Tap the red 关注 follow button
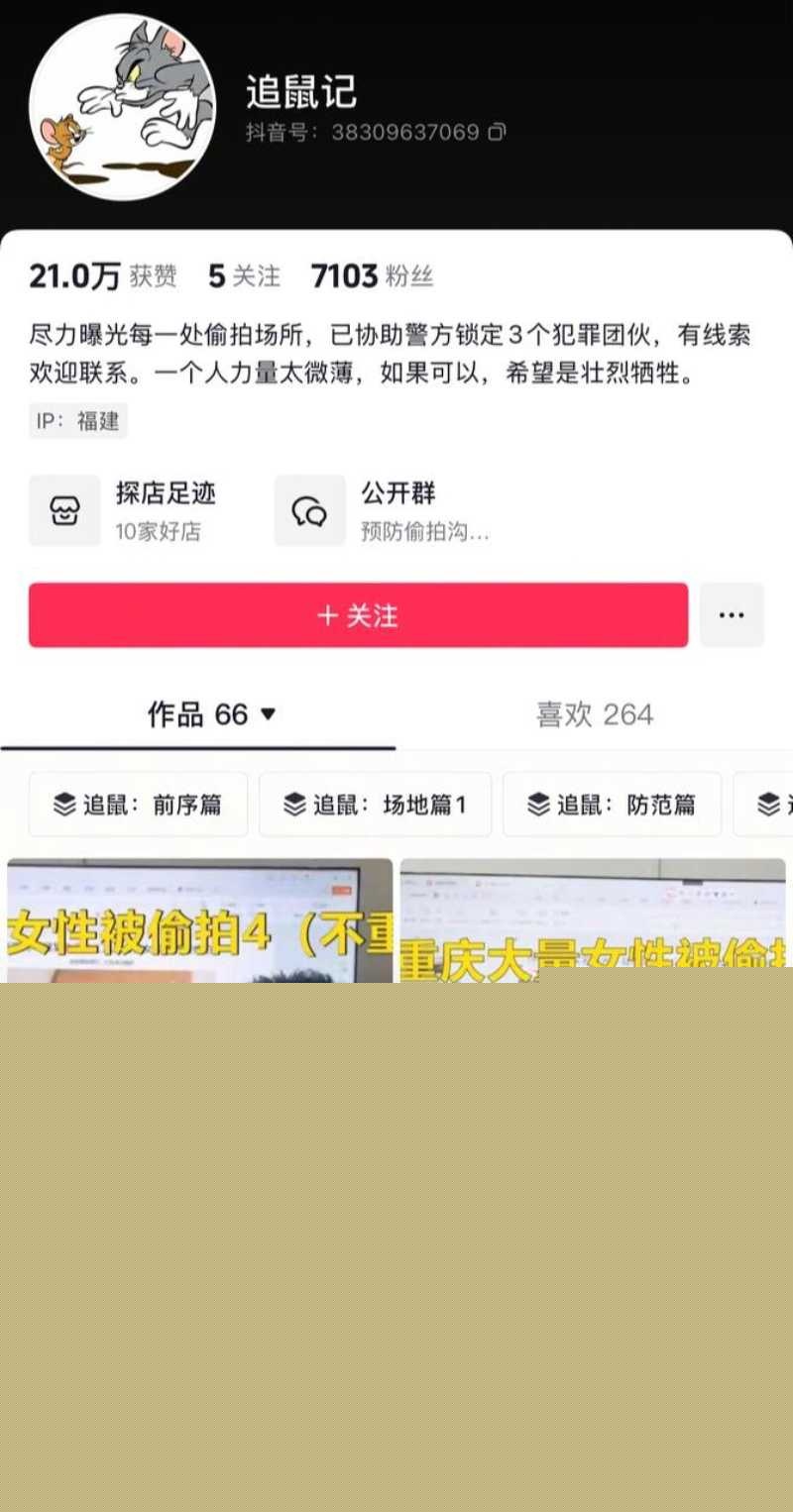This screenshot has height=1512, width=793. point(357,615)
